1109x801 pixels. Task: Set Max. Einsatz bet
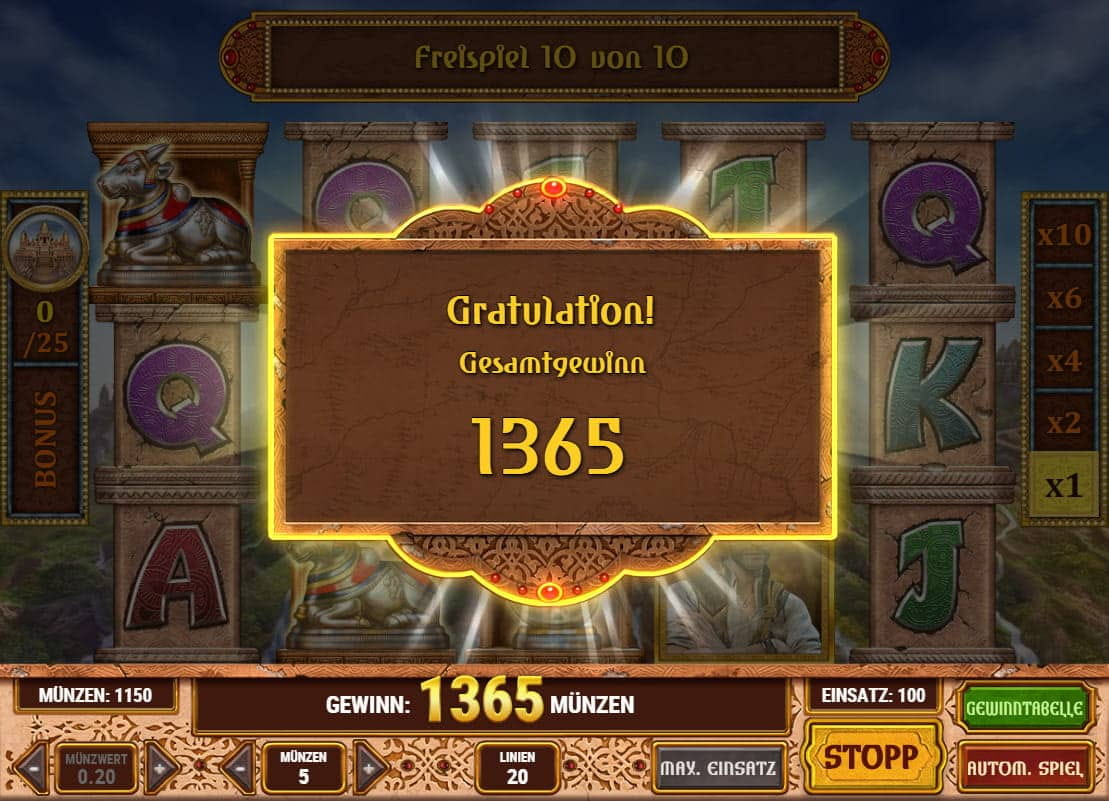click(x=717, y=768)
